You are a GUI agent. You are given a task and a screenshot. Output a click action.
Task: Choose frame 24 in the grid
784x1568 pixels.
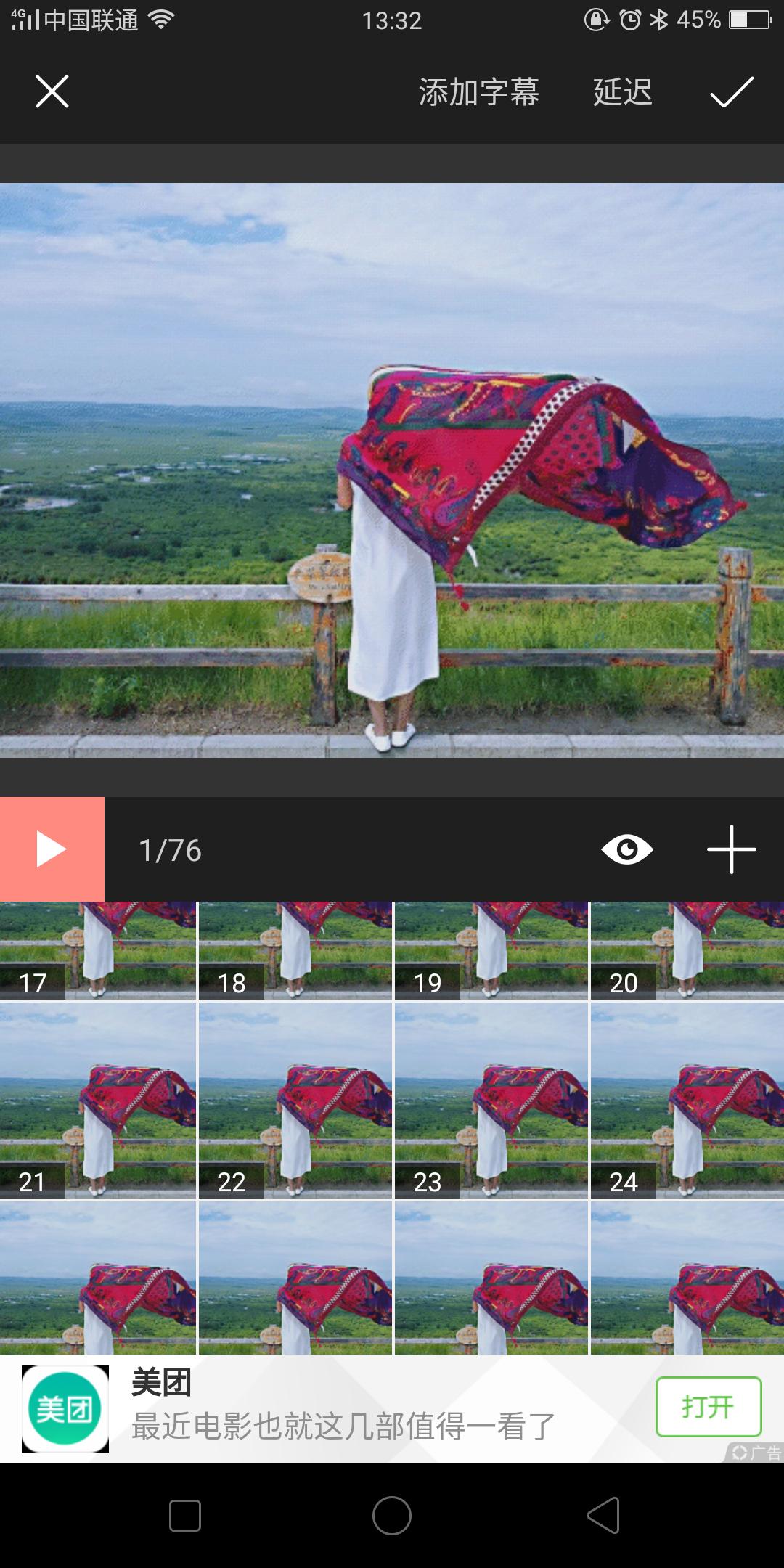coord(687,1101)
